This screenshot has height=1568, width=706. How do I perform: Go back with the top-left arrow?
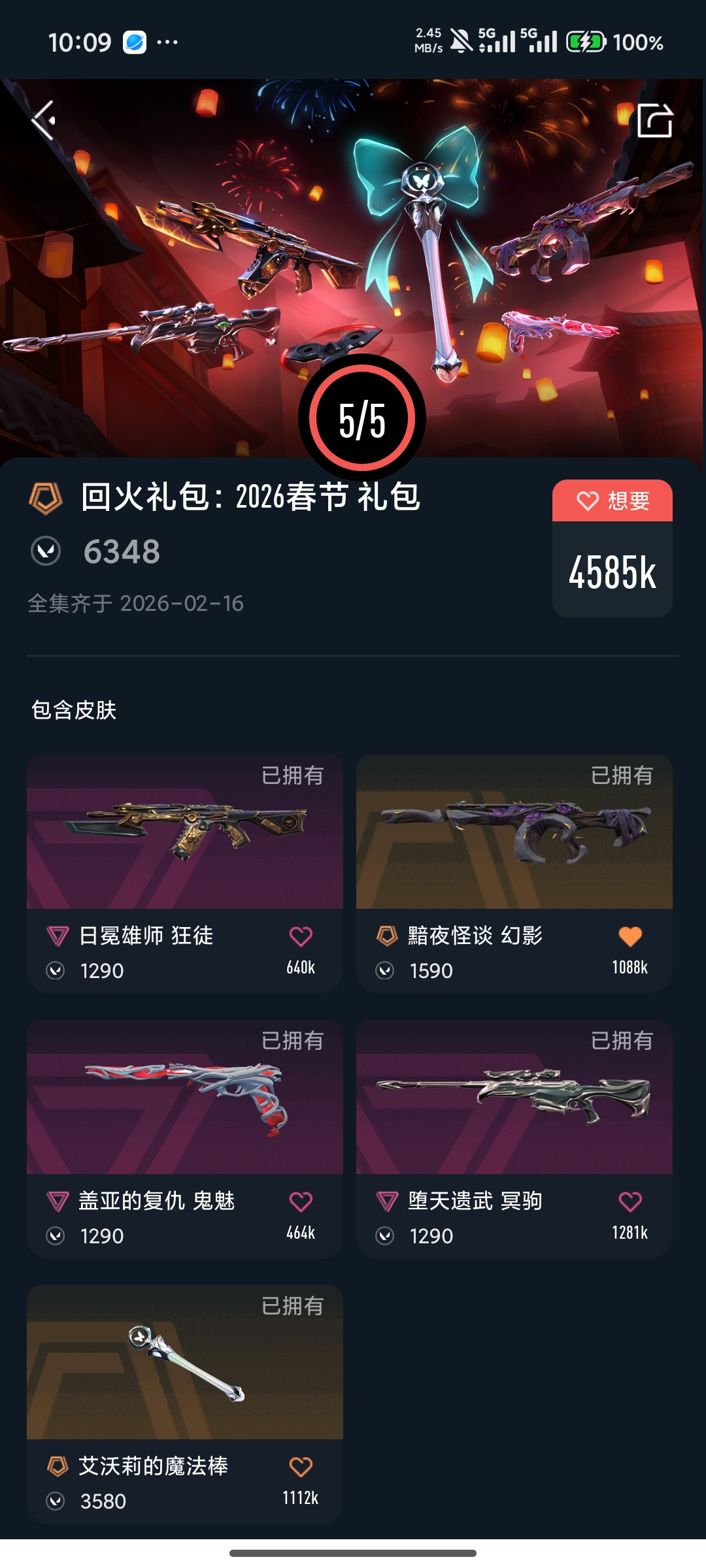[44, 120]
